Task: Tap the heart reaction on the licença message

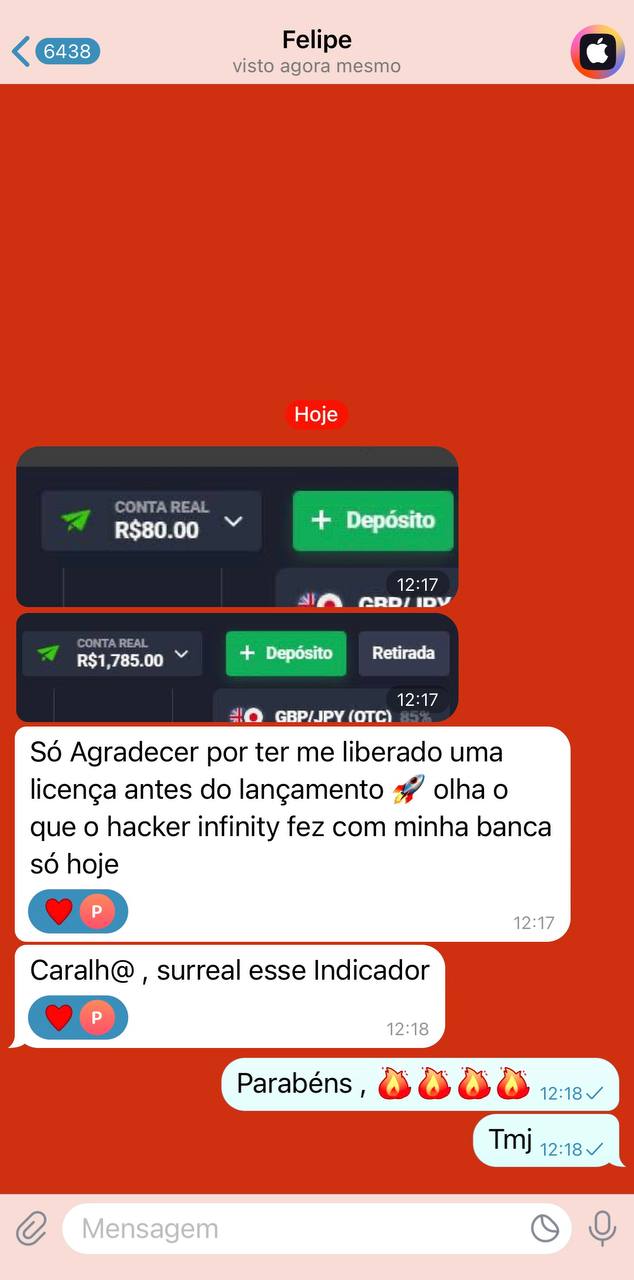Action: (60, 911)
